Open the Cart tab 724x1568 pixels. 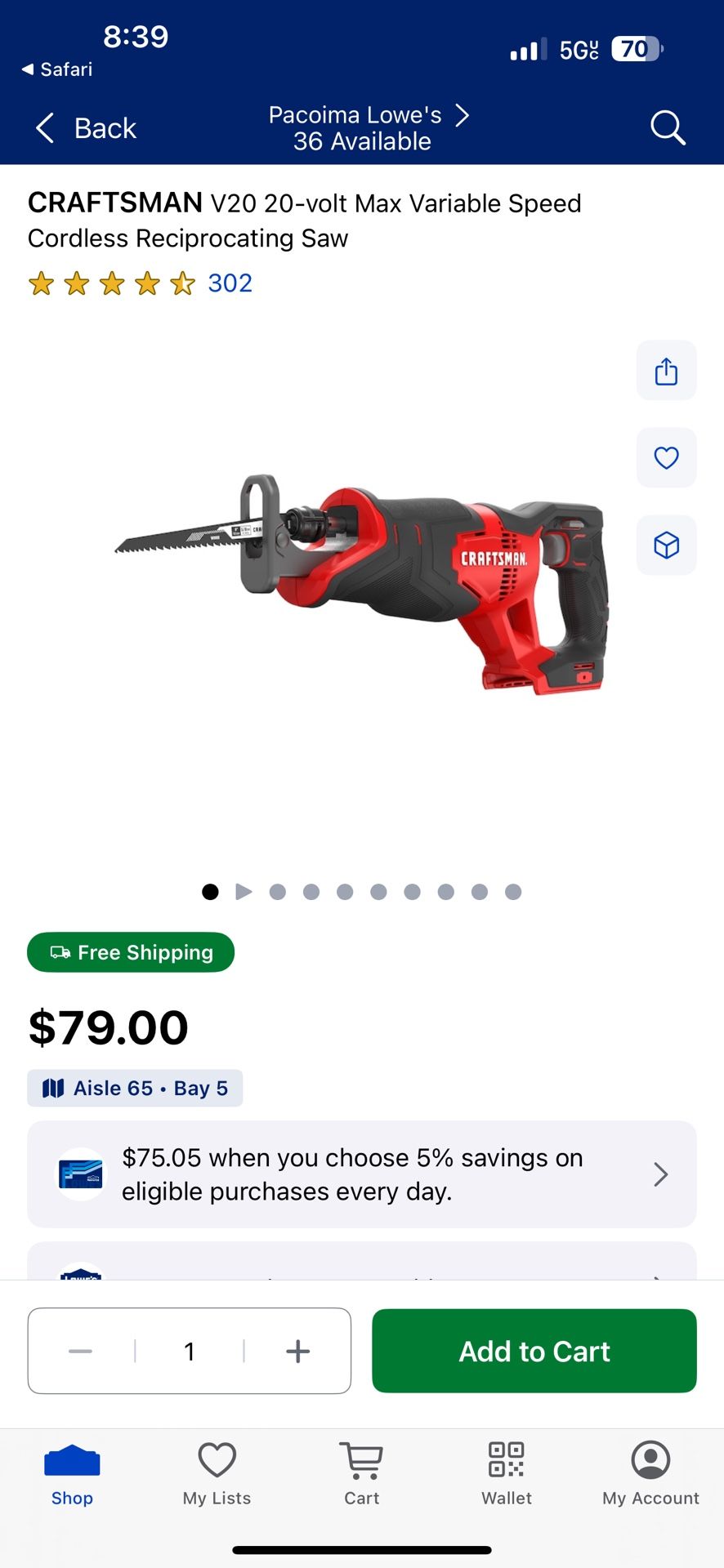[x=361, y=1474]
